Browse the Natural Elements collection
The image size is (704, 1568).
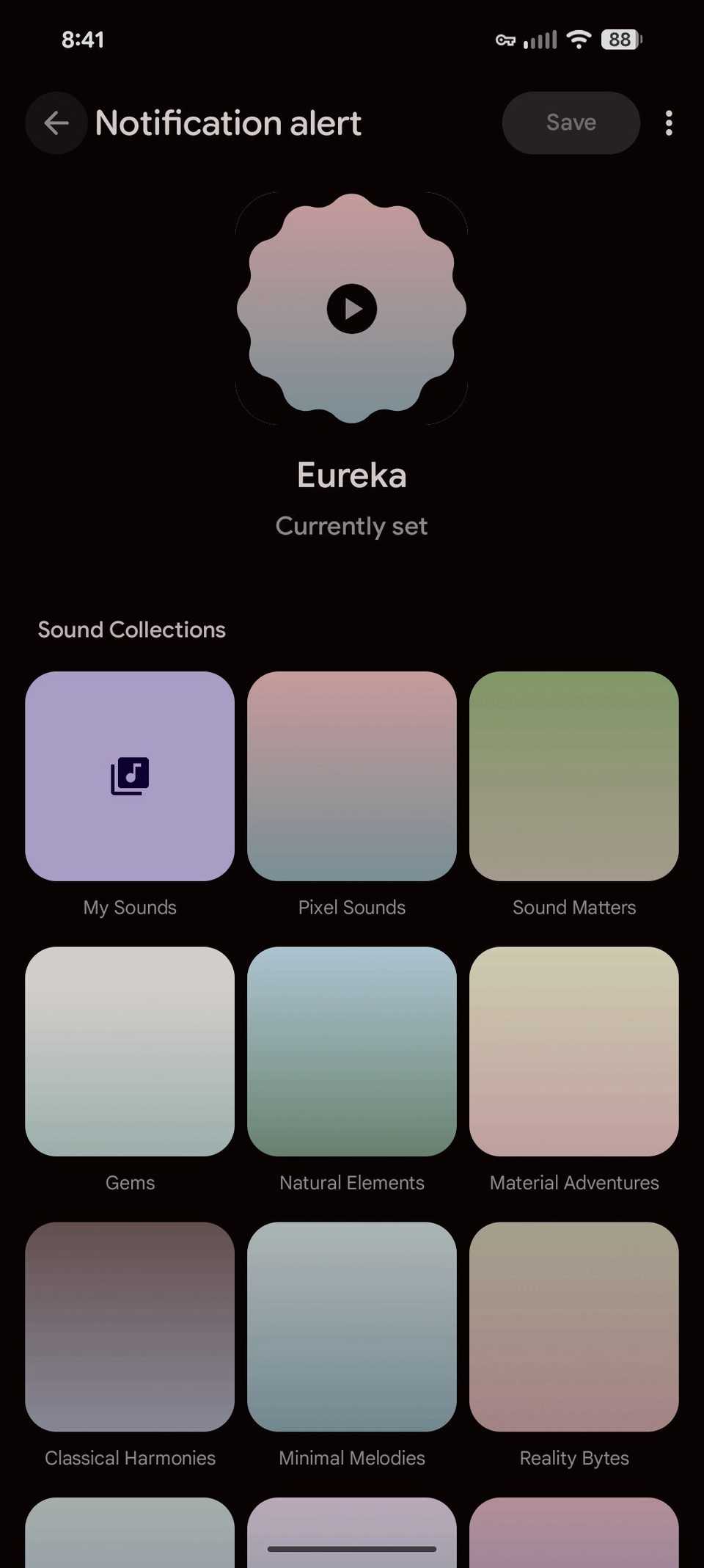coord(352,1051)
